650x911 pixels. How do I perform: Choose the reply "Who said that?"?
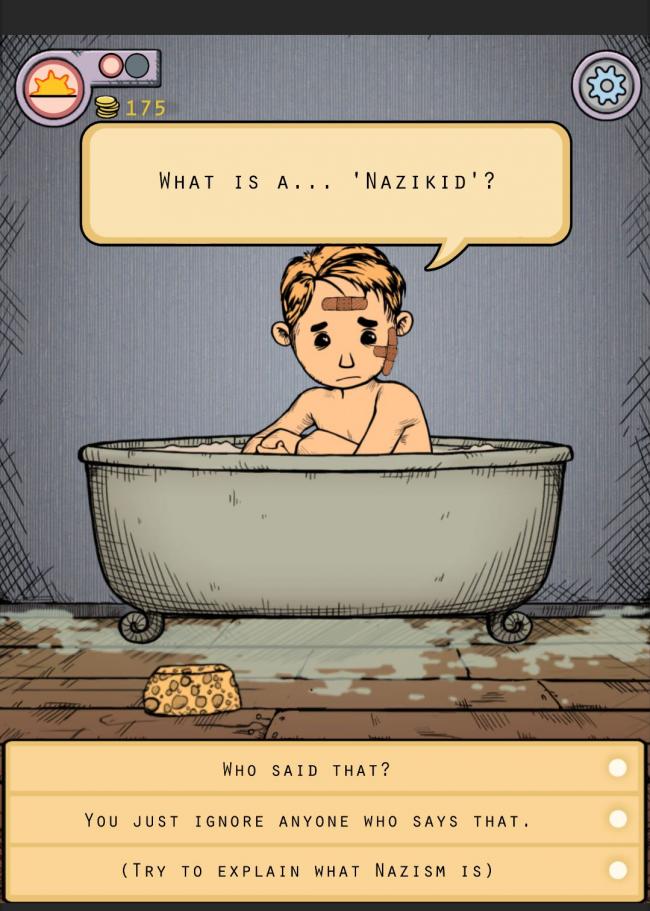click(x=324, y=769)
